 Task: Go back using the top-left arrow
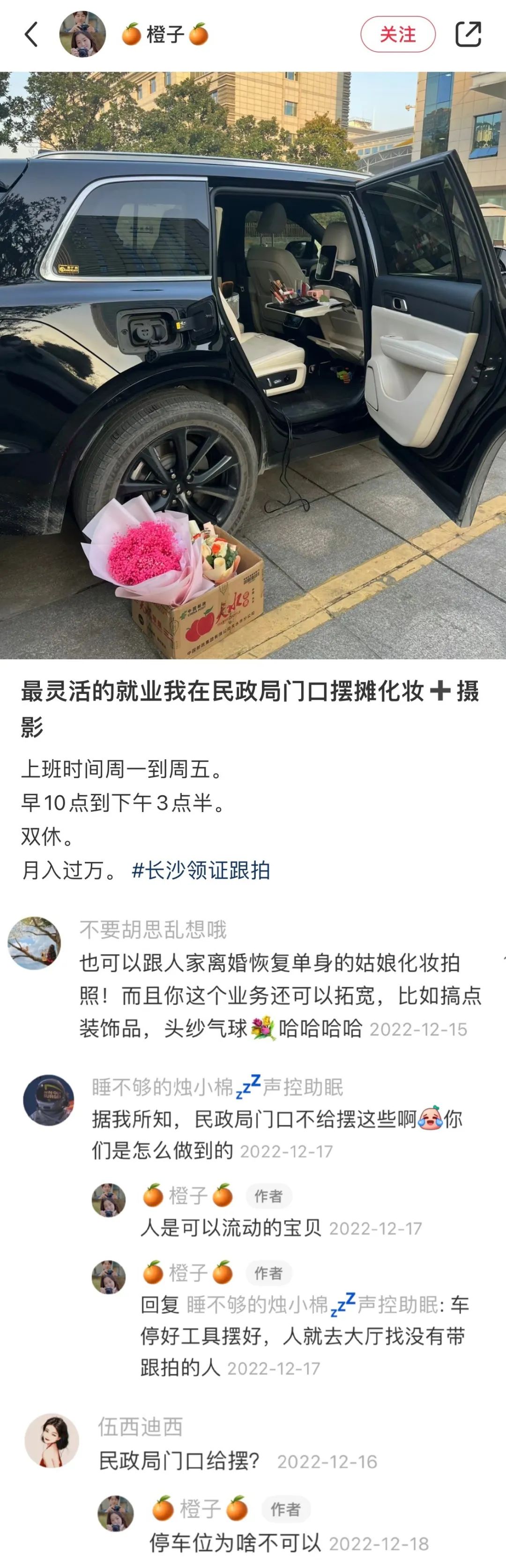(x=31, y=35)
